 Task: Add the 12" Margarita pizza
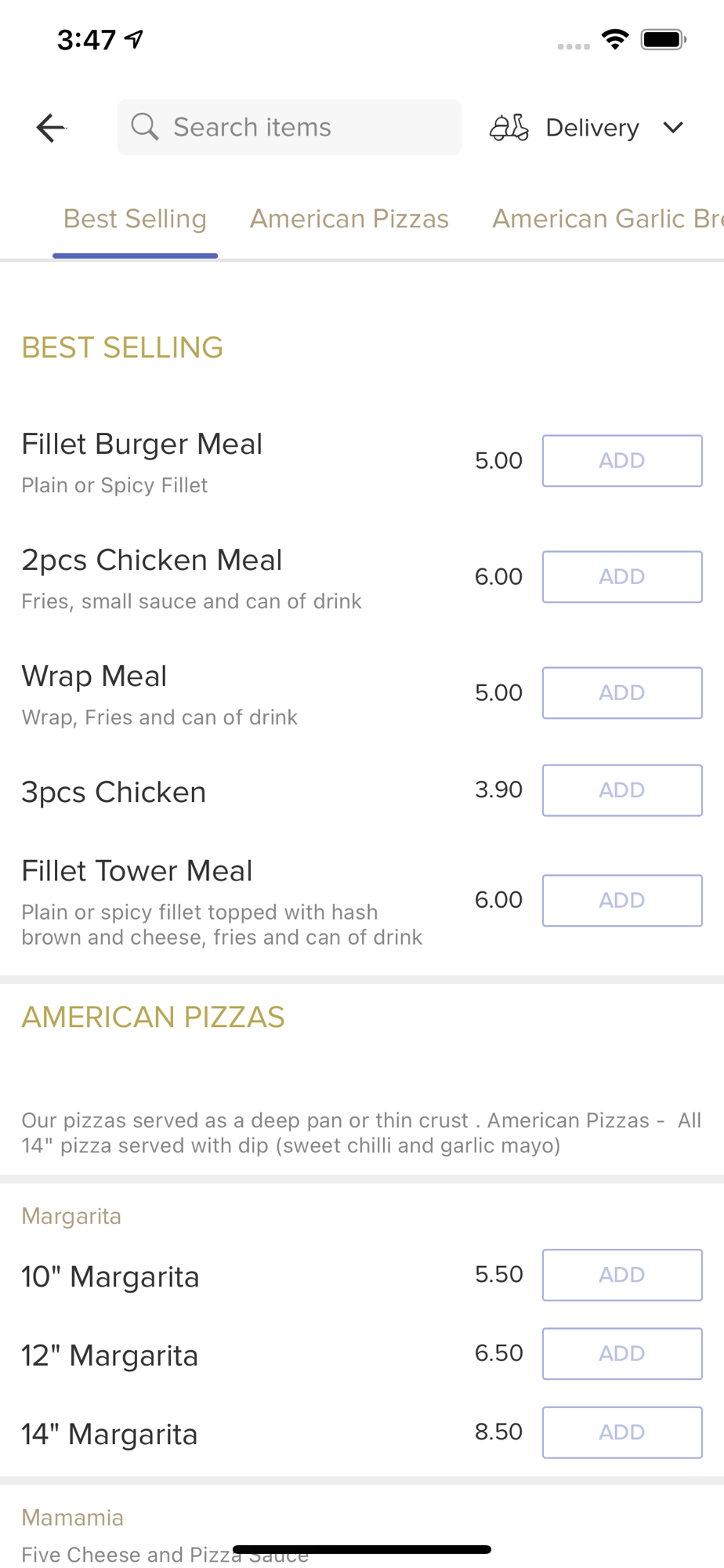(x=622, y=1354)
